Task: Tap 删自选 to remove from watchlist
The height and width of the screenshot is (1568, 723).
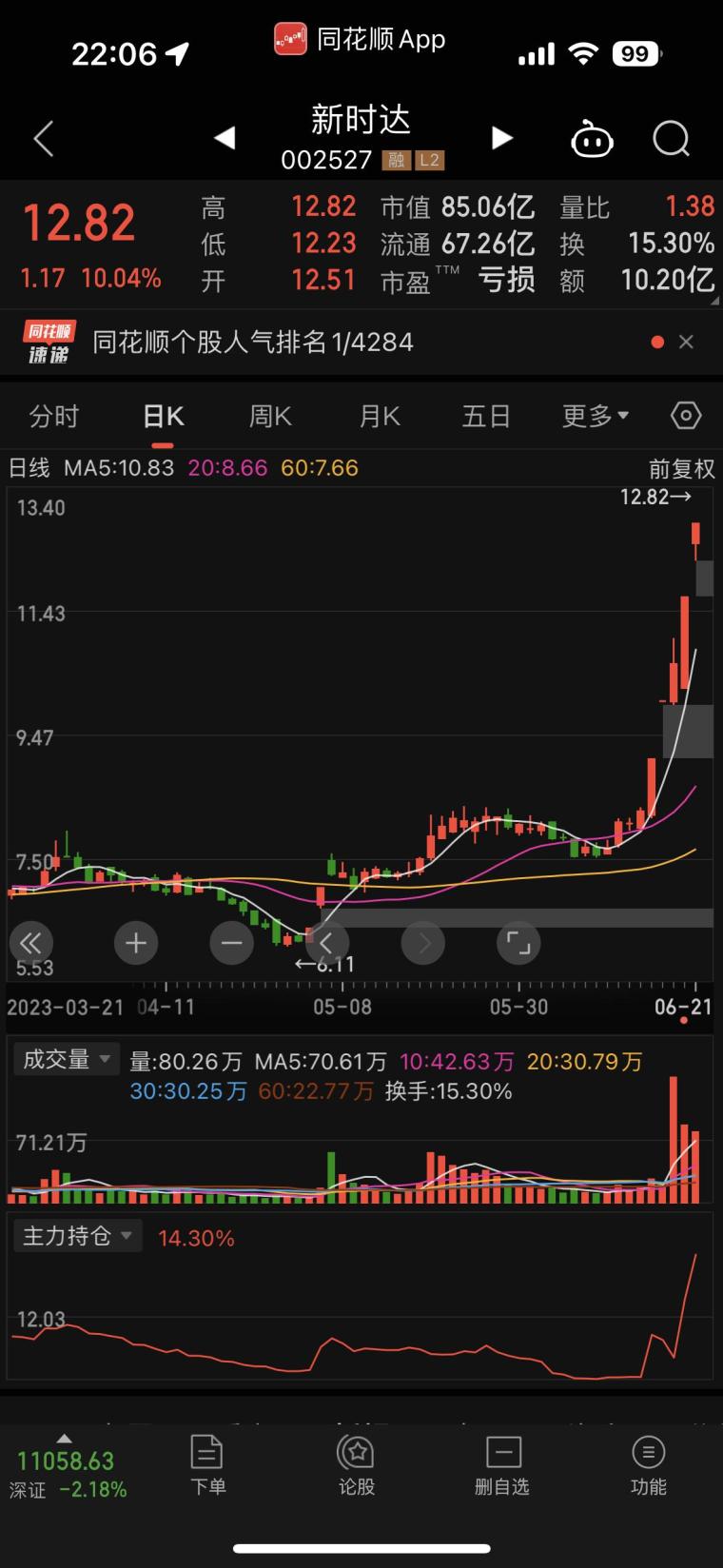Action: pos(502,1465)
